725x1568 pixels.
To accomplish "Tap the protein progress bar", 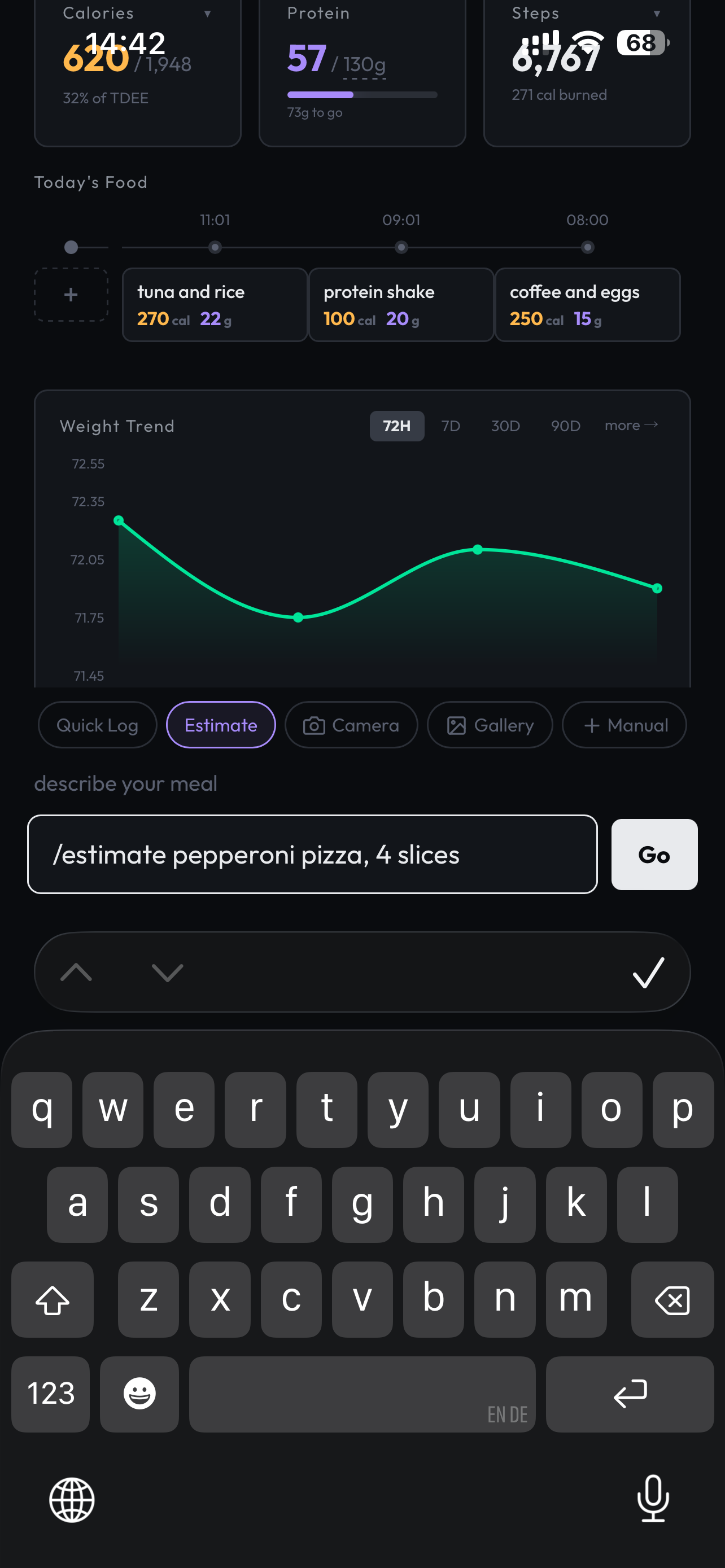I will click(362, 95).
